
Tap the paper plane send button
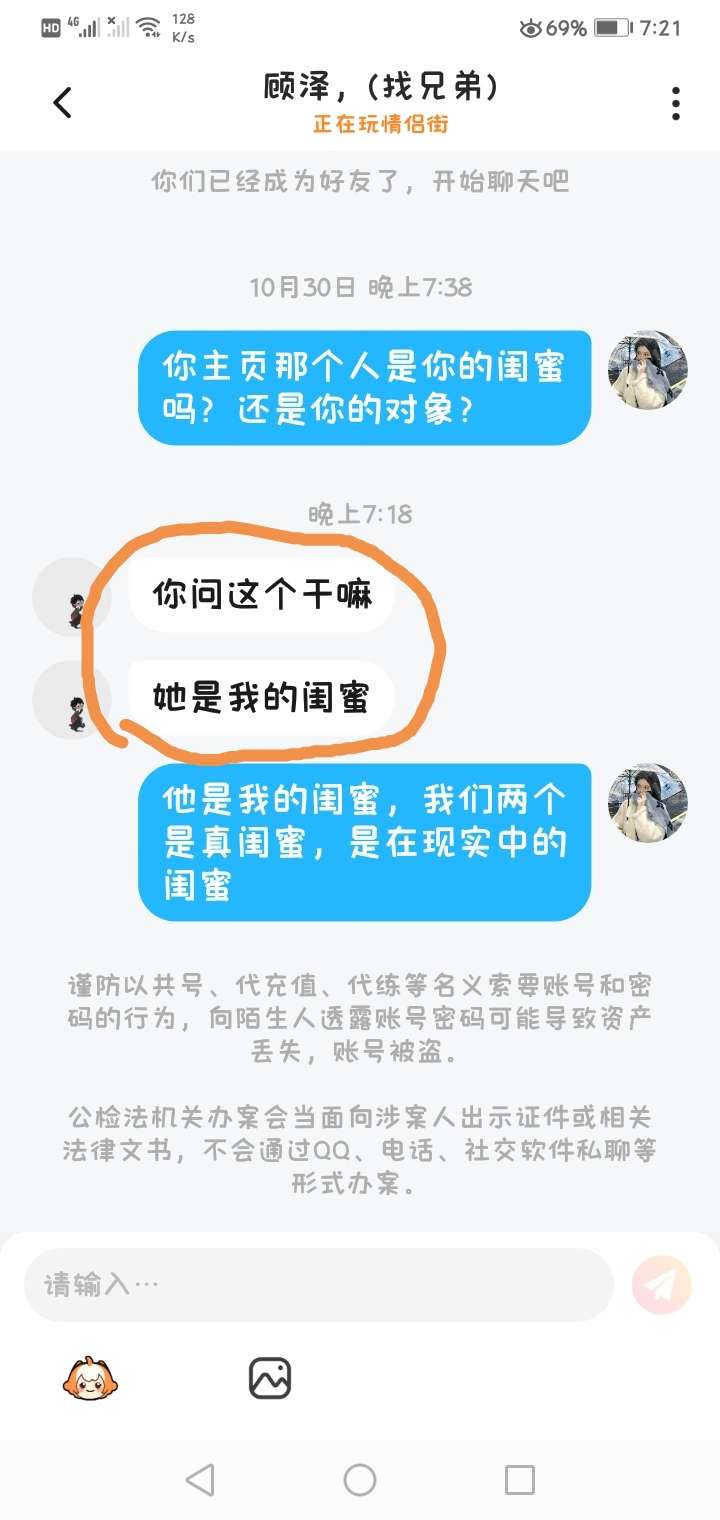coord(661,1284)
